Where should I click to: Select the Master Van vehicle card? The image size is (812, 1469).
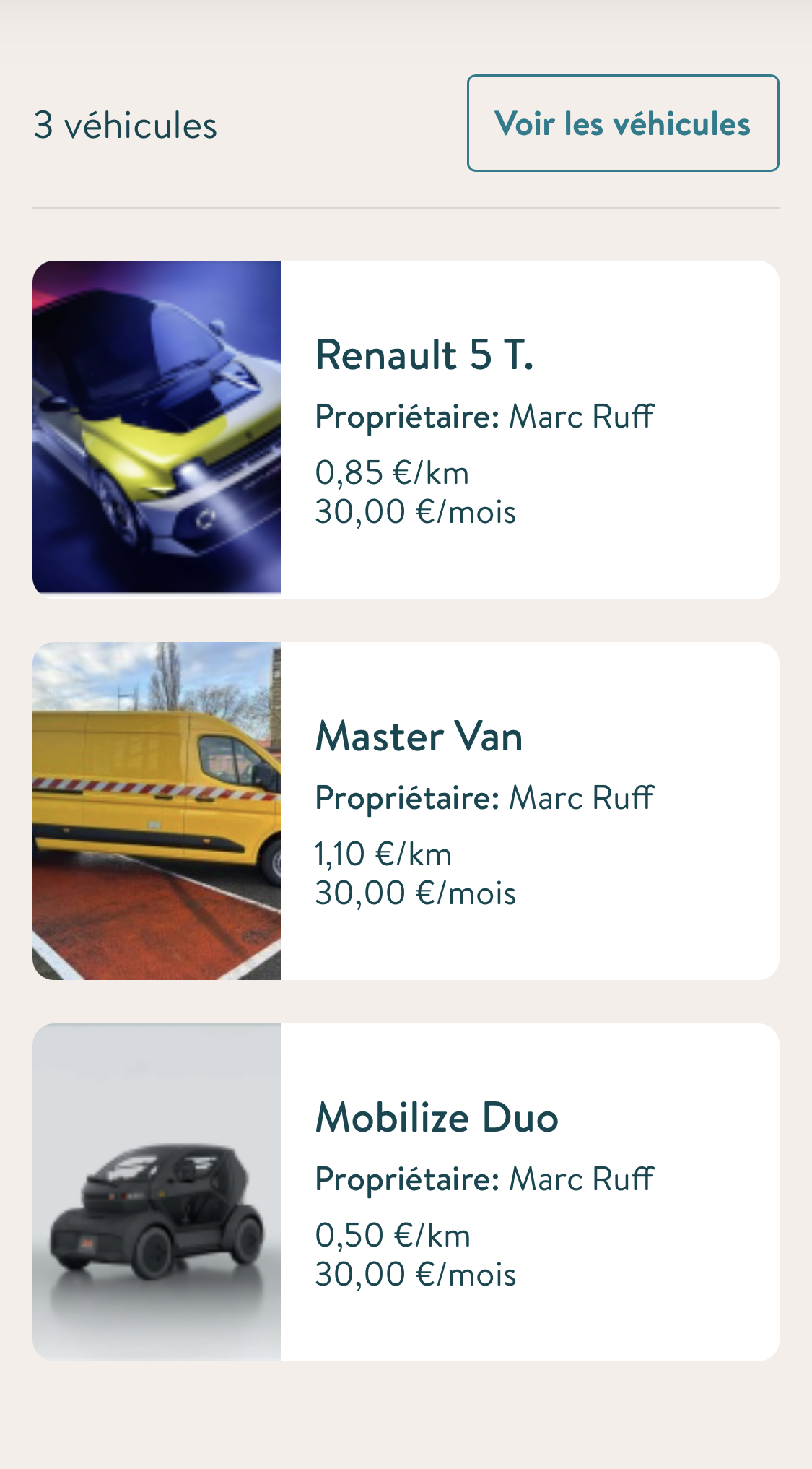pos(406,811)
